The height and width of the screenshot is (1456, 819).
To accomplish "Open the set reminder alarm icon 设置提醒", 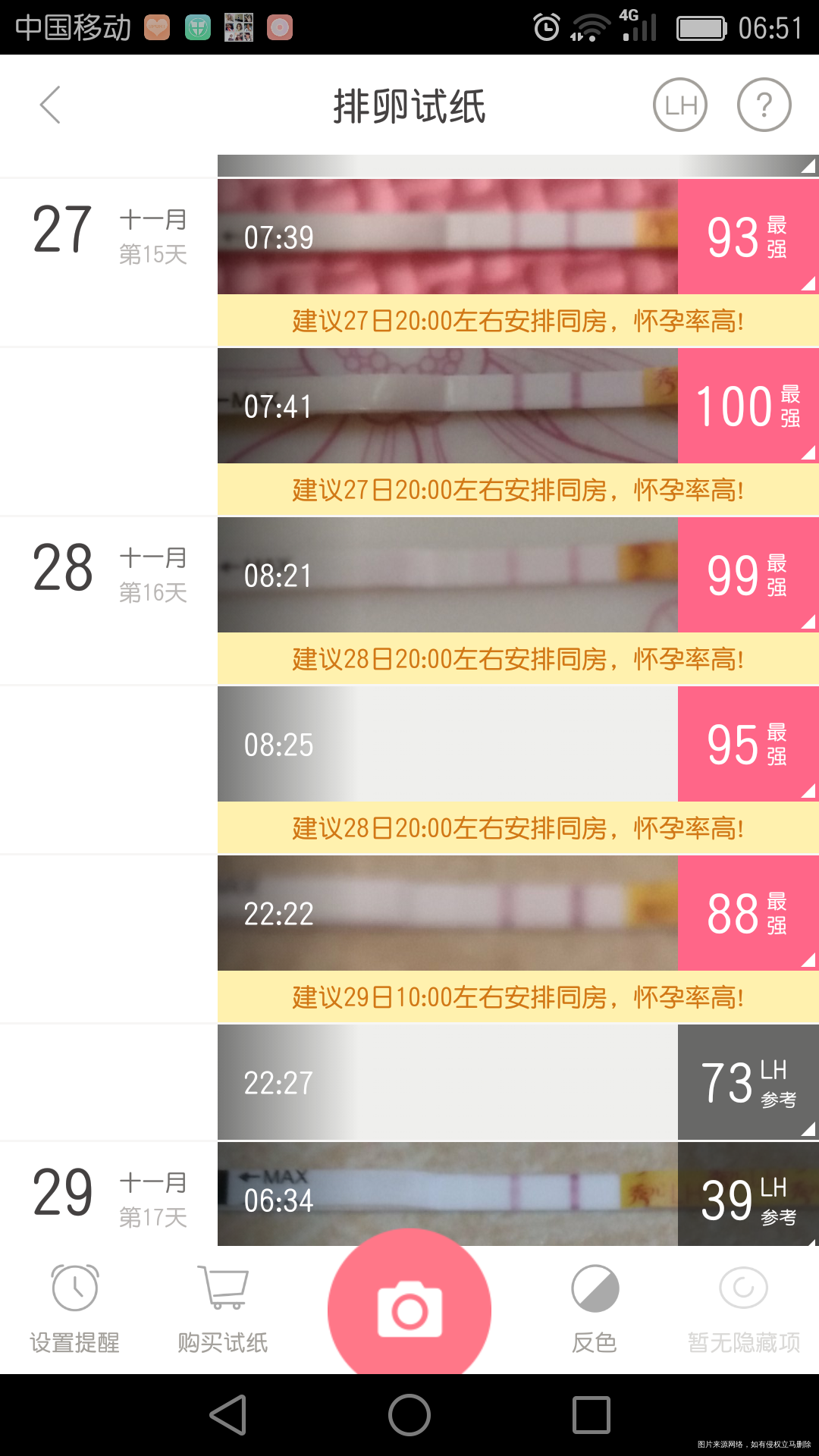I will 74,1308.
